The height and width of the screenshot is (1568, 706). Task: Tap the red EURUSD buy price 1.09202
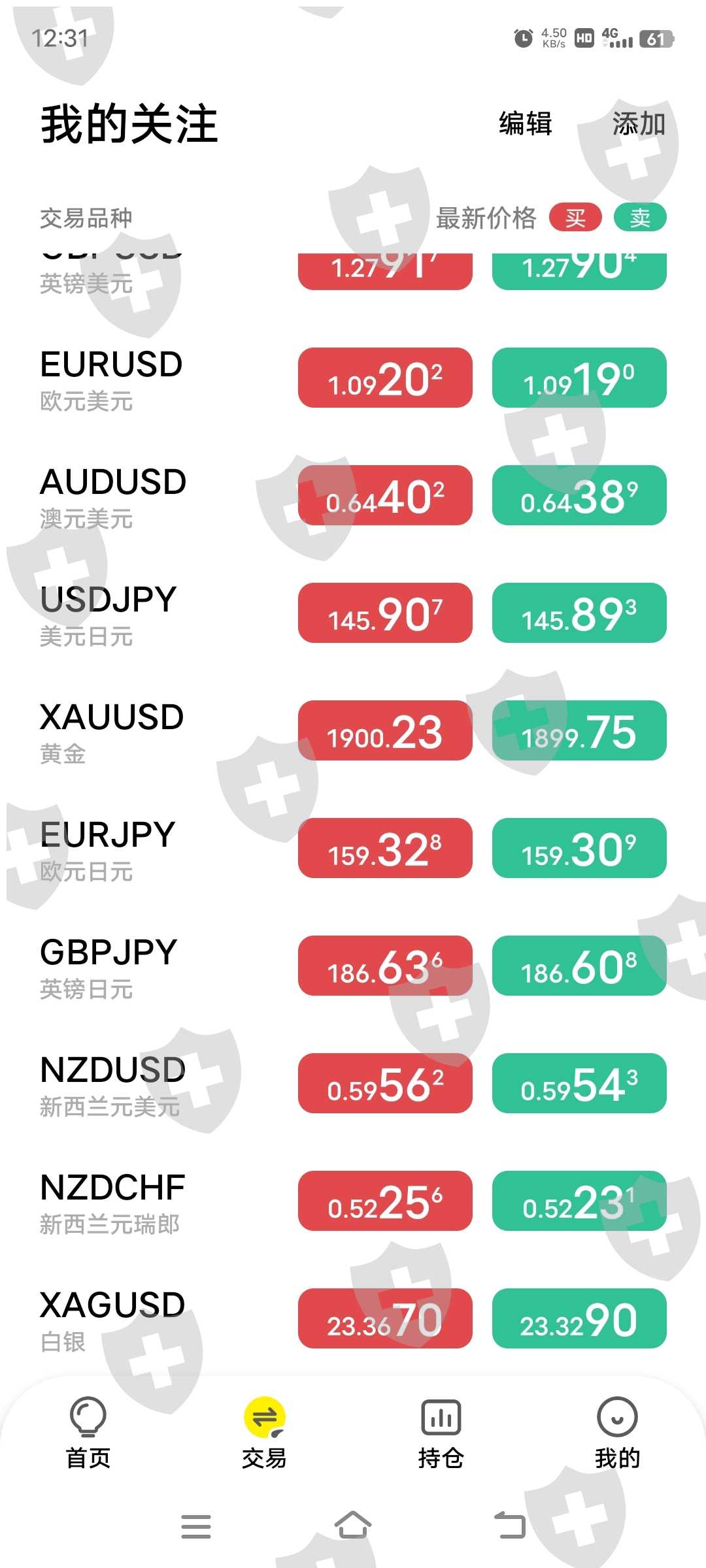point(385,378)
